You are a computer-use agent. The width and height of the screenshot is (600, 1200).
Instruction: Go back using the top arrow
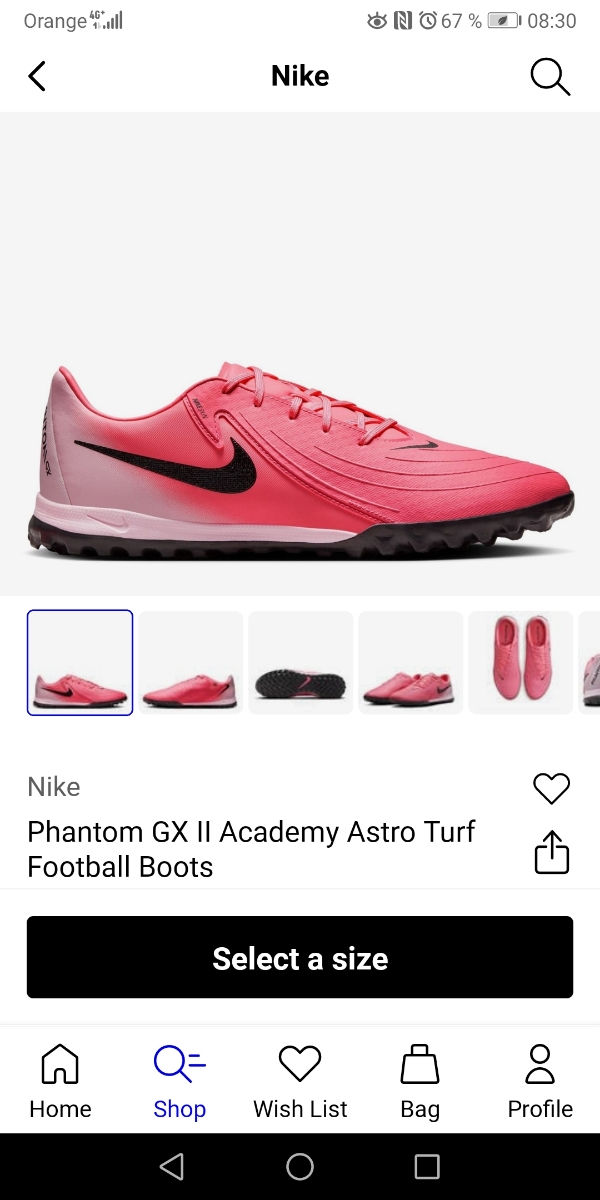coord(37,76)
